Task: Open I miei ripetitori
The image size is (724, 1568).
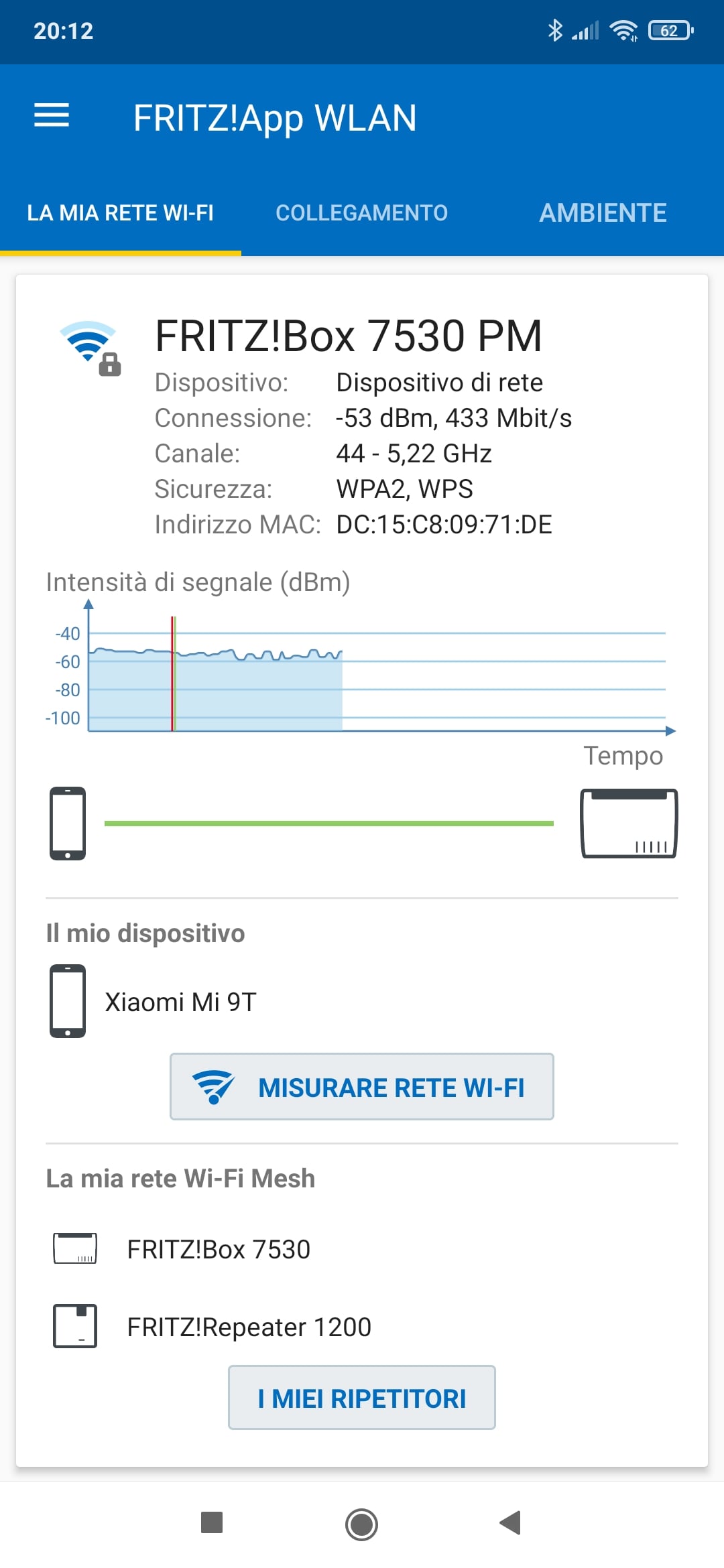Action: coord(362,1398)
